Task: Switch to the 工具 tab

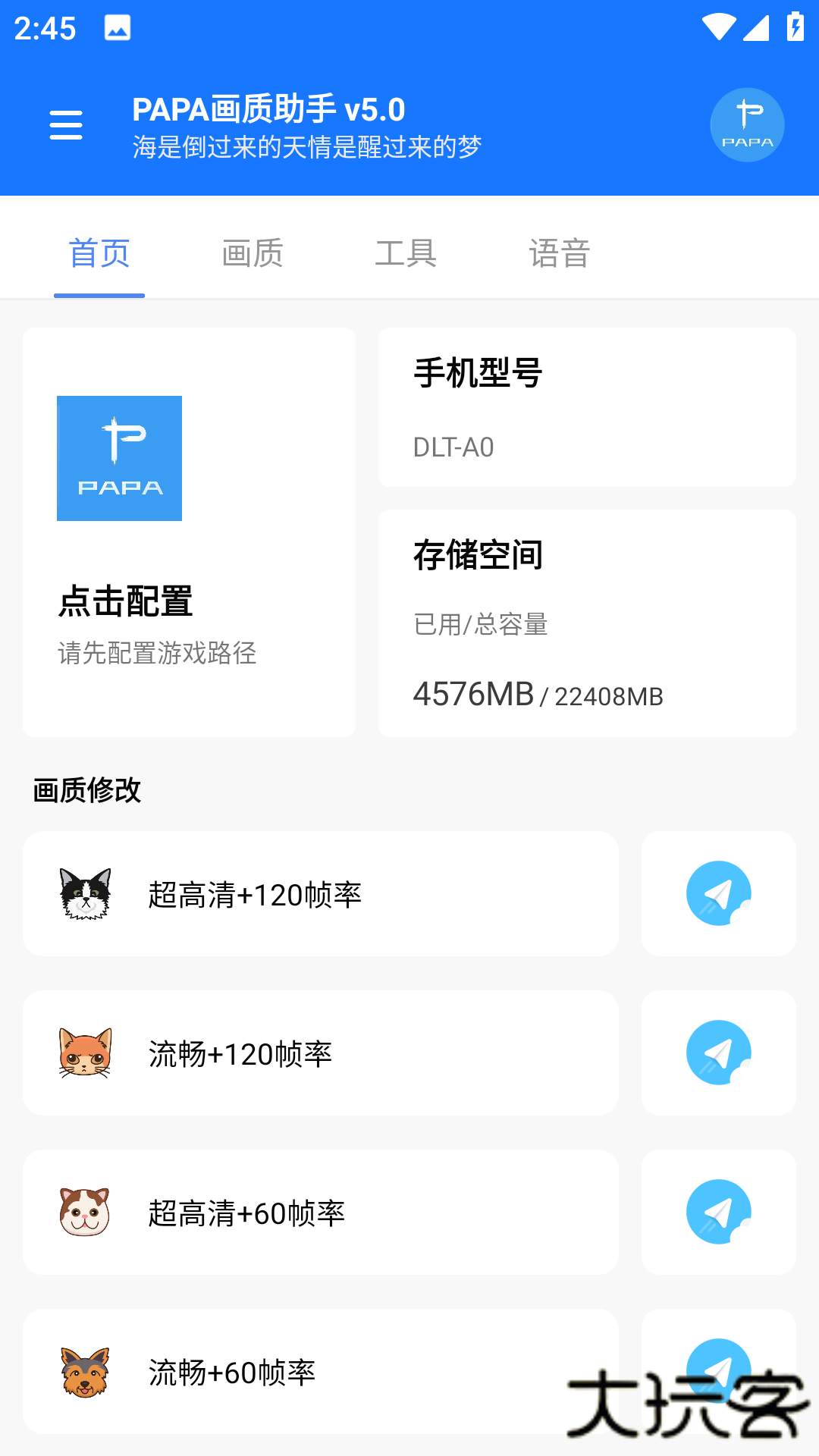Action: coord(406,253)
